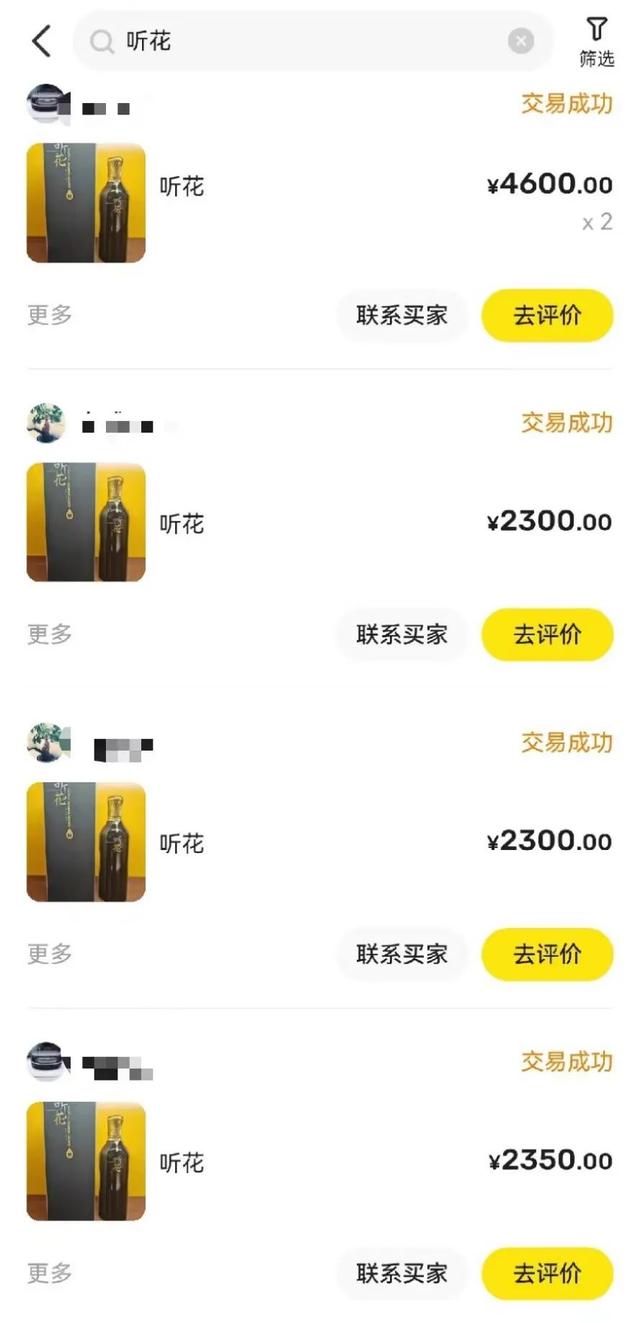Rate the ¥2350.00 order via 去评价
Viewport: 640px width, 1323px height.
[547, 1273]
